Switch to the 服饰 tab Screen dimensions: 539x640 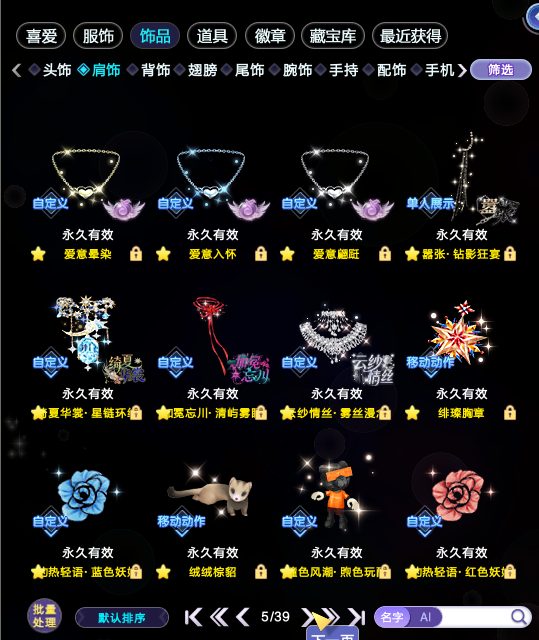pyautogui.click(x=98, y=36)
